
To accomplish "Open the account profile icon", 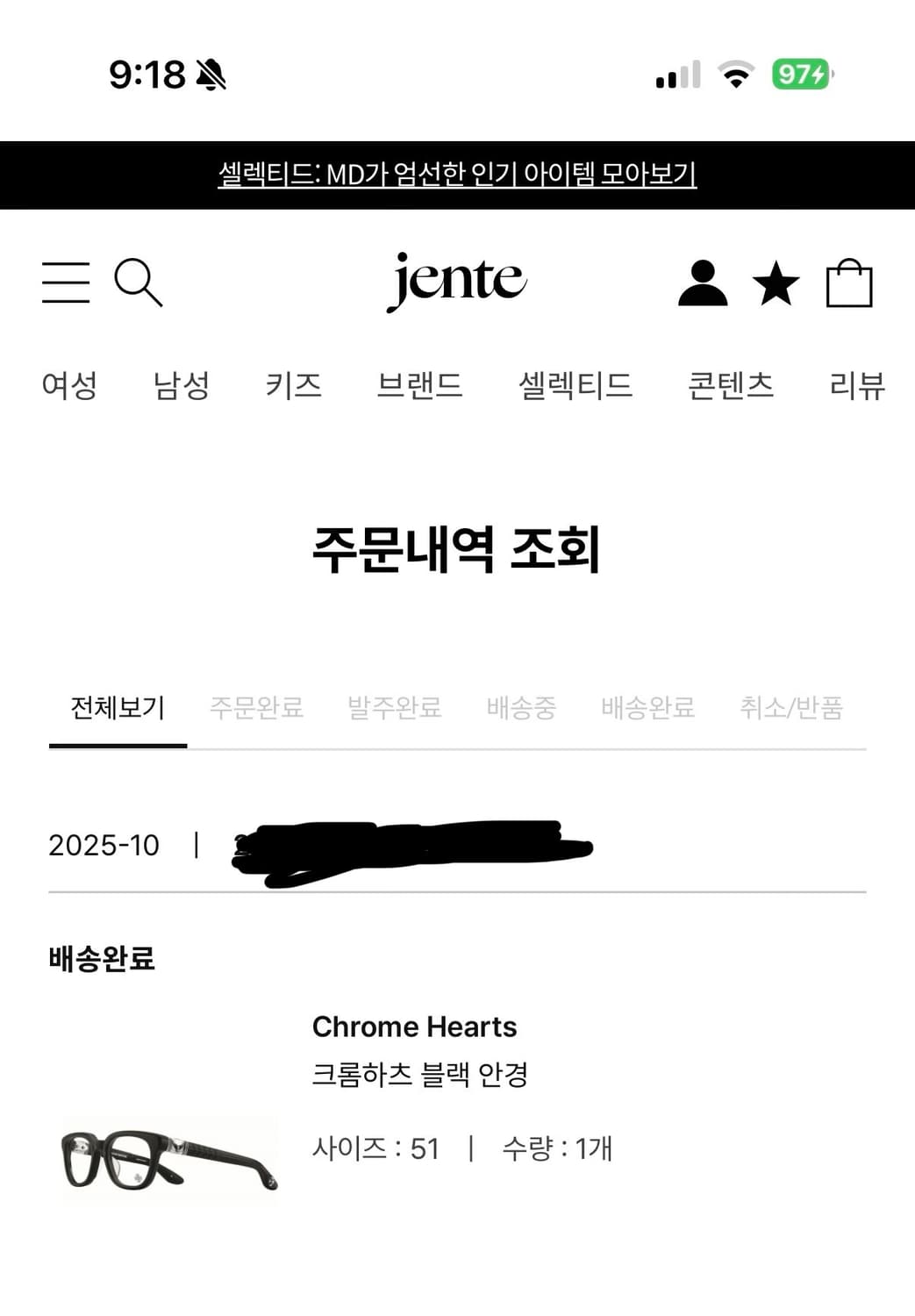I will coord(704,283).
